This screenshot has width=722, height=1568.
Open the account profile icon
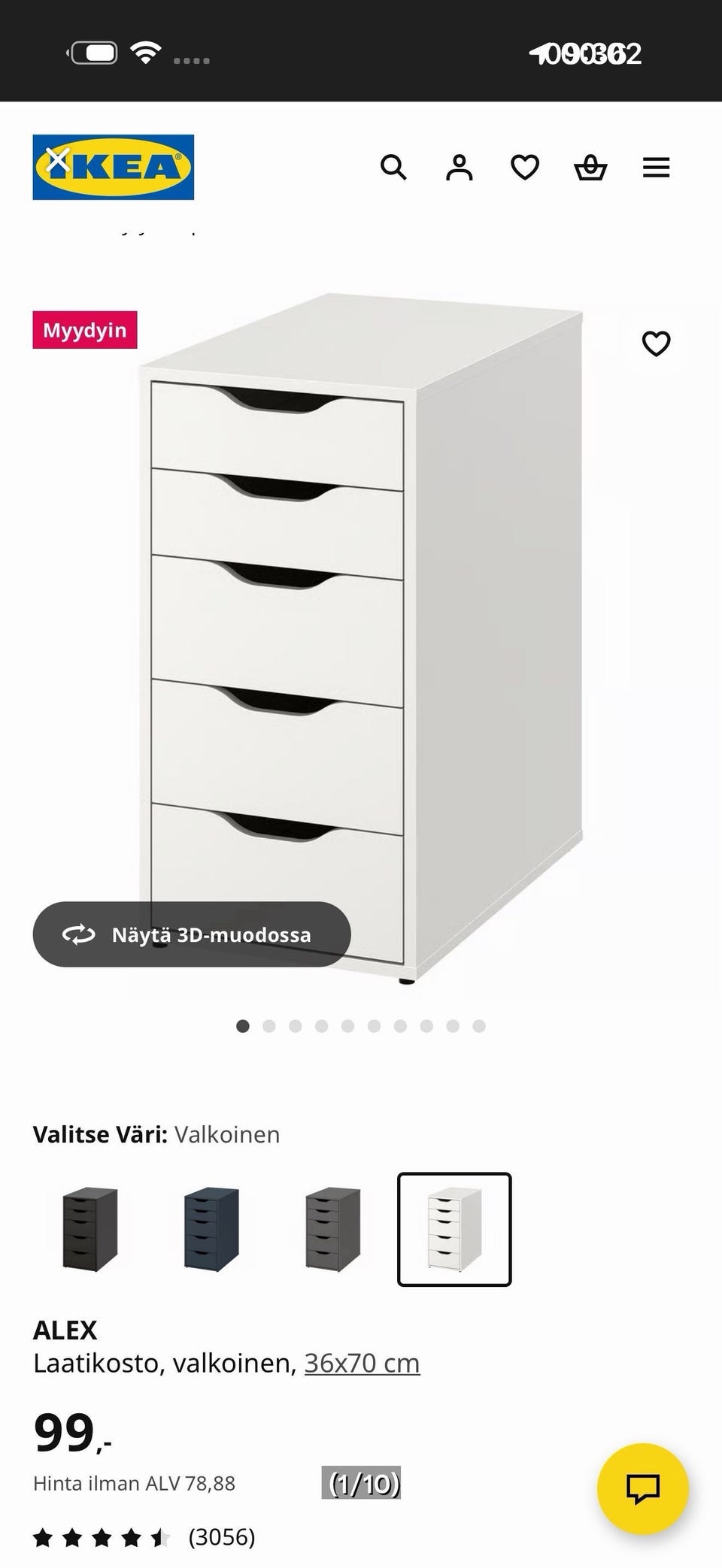point(459,168)
